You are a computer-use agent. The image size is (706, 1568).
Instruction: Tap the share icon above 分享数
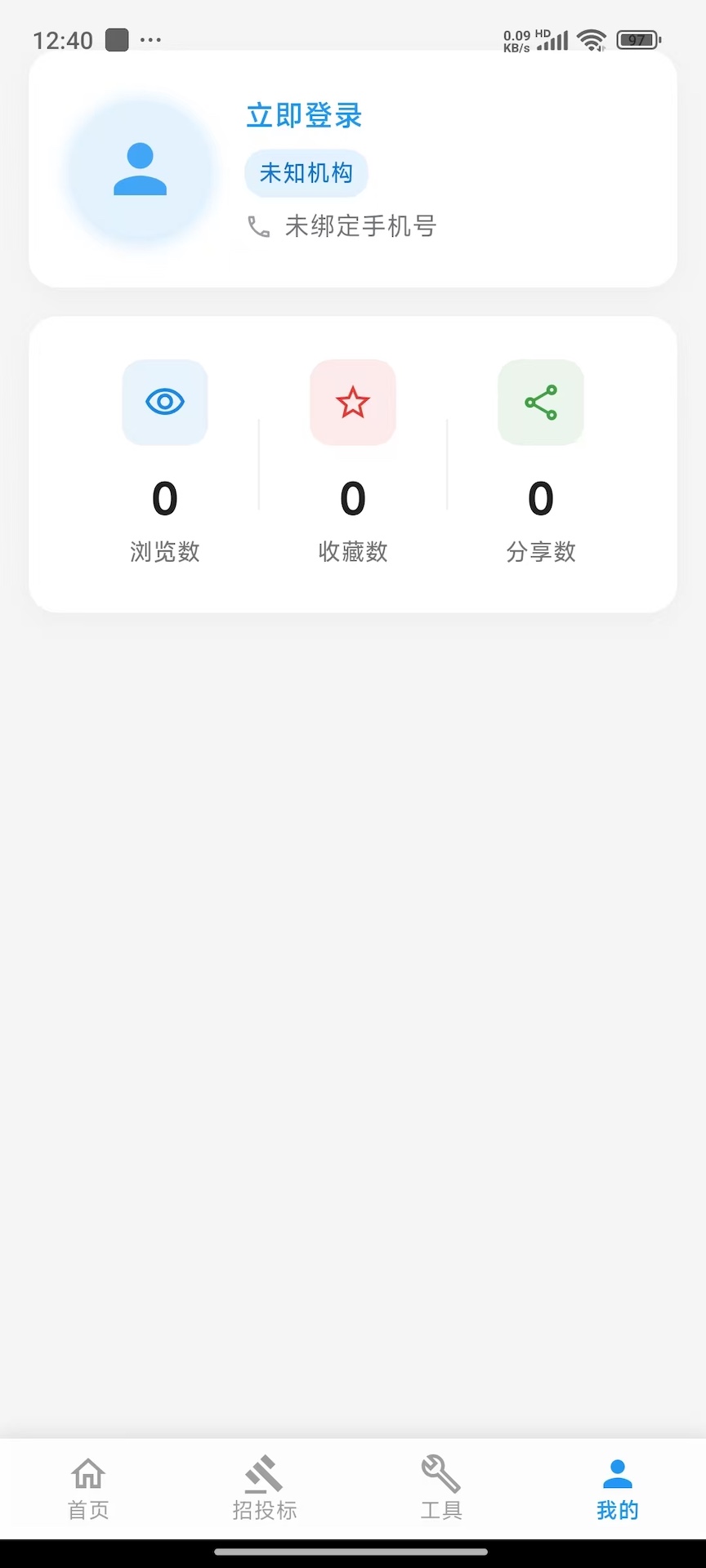pos(540,402)
